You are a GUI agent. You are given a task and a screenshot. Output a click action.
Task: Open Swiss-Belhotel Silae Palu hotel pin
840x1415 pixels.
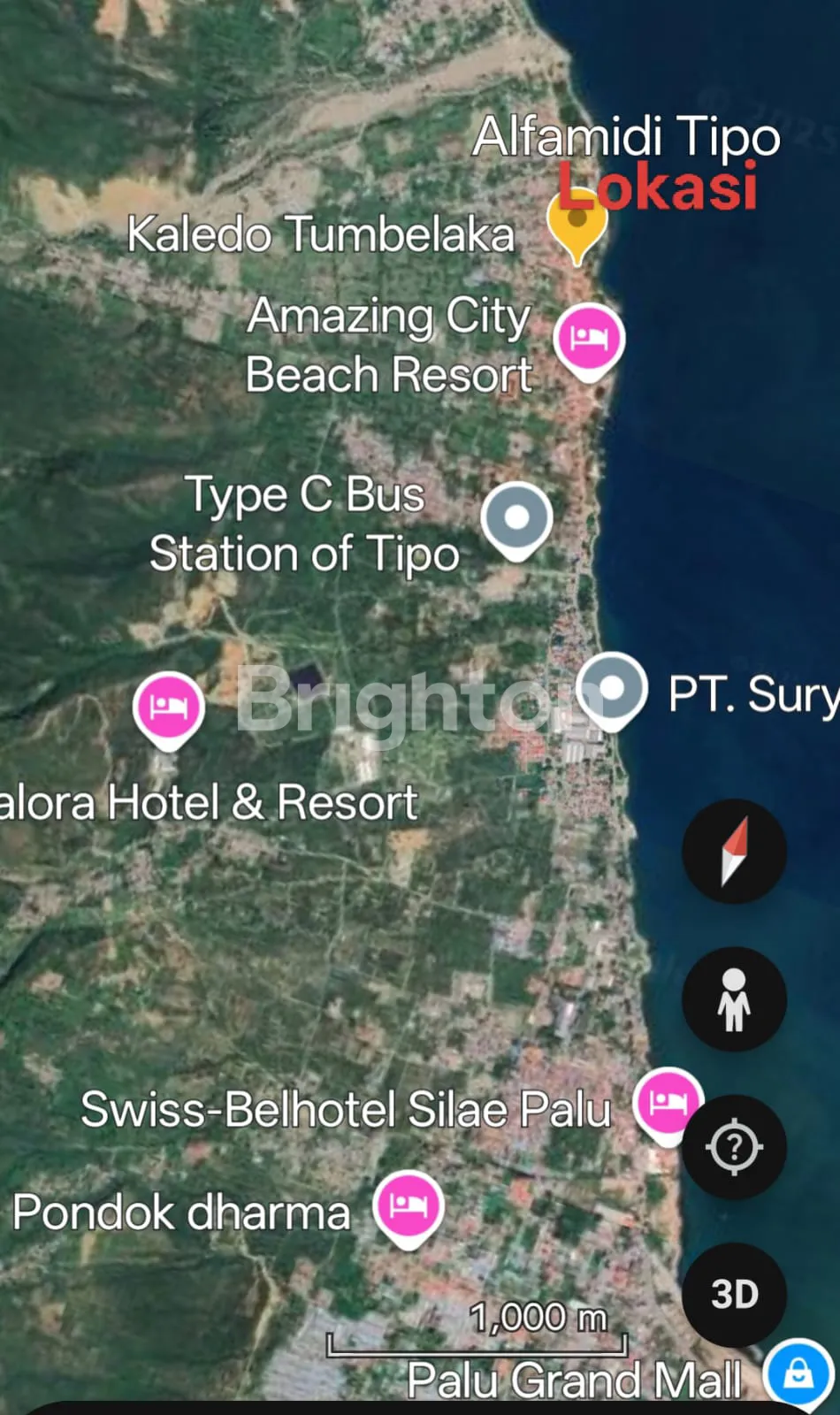click(668, 1103)
